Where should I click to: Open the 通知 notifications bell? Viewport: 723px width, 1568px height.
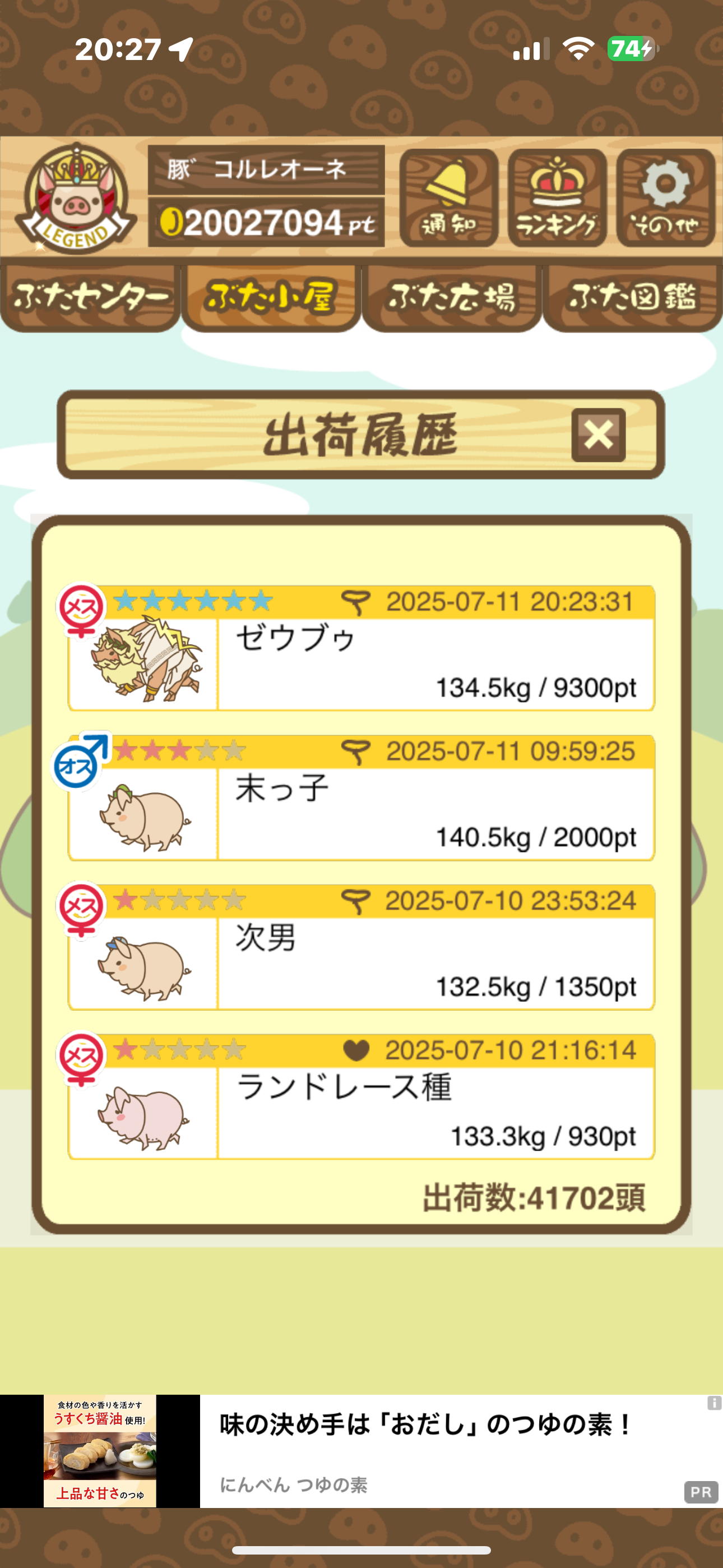pos(448,198)
